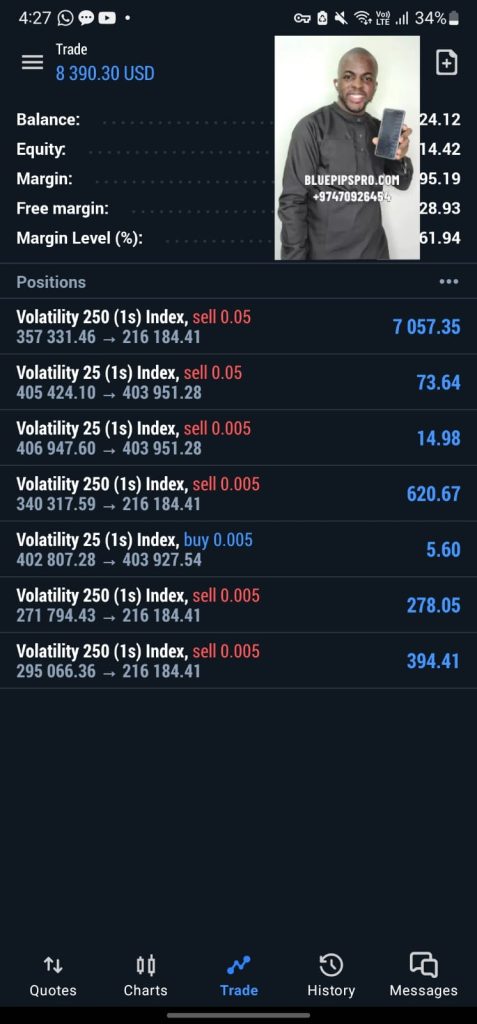The width and height of the screenshot is (477, 1024).
Task: Open the hamburger drawer menu
Action: coord(32,63)
